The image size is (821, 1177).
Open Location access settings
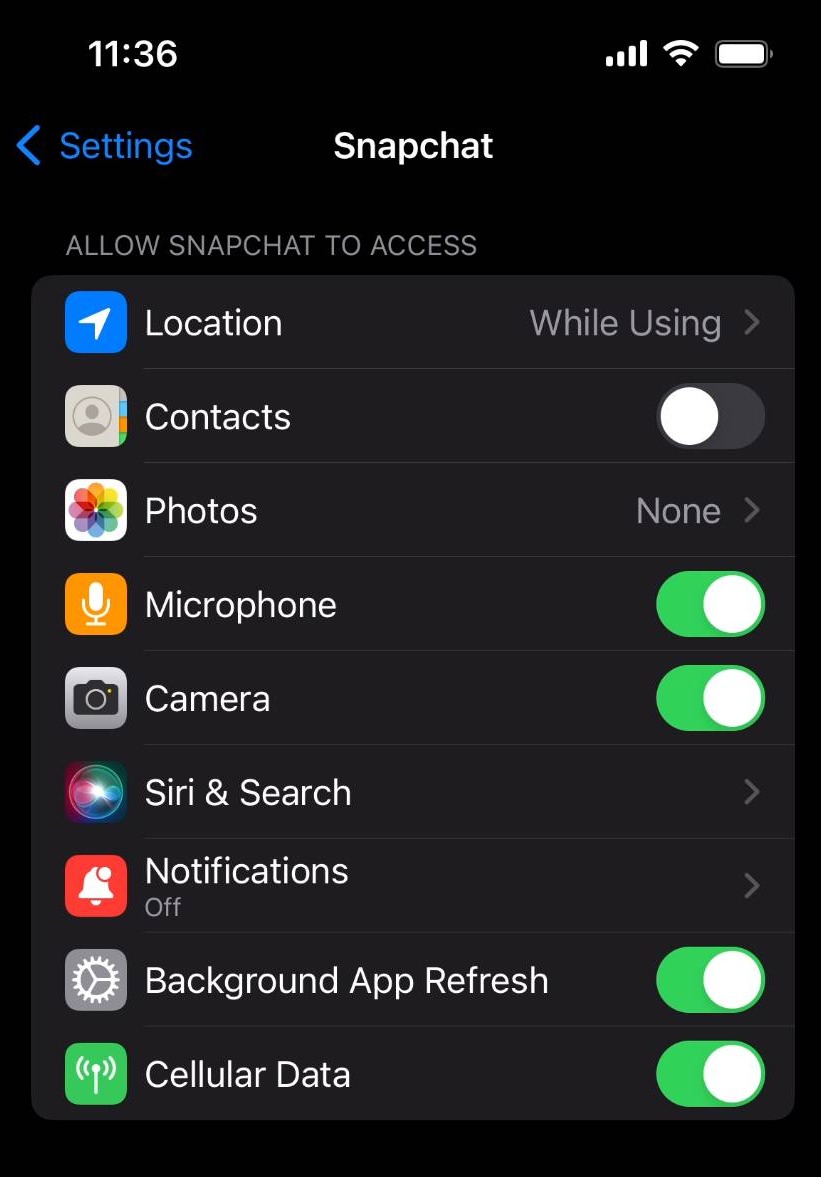coord(412,323)
